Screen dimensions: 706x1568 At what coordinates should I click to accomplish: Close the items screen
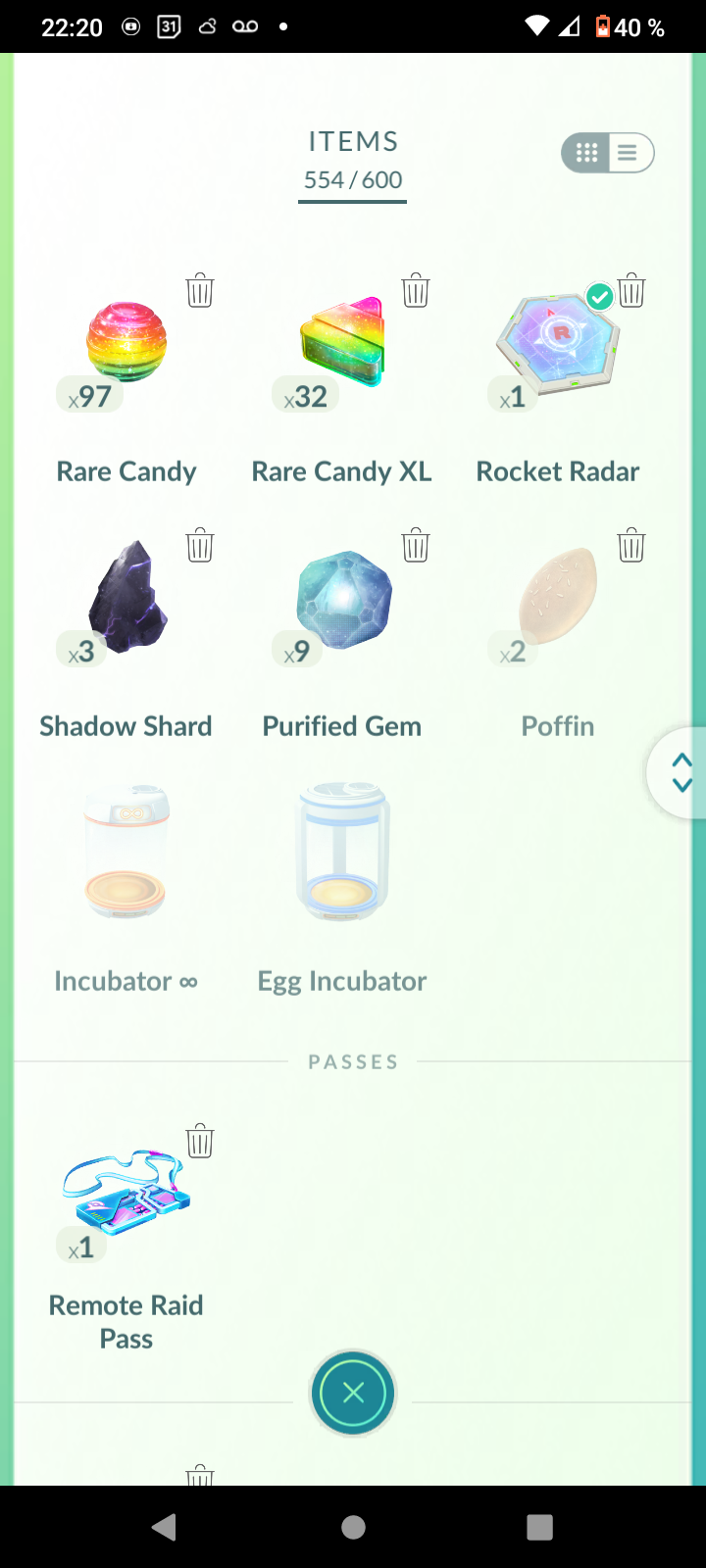click(353, 1393)
